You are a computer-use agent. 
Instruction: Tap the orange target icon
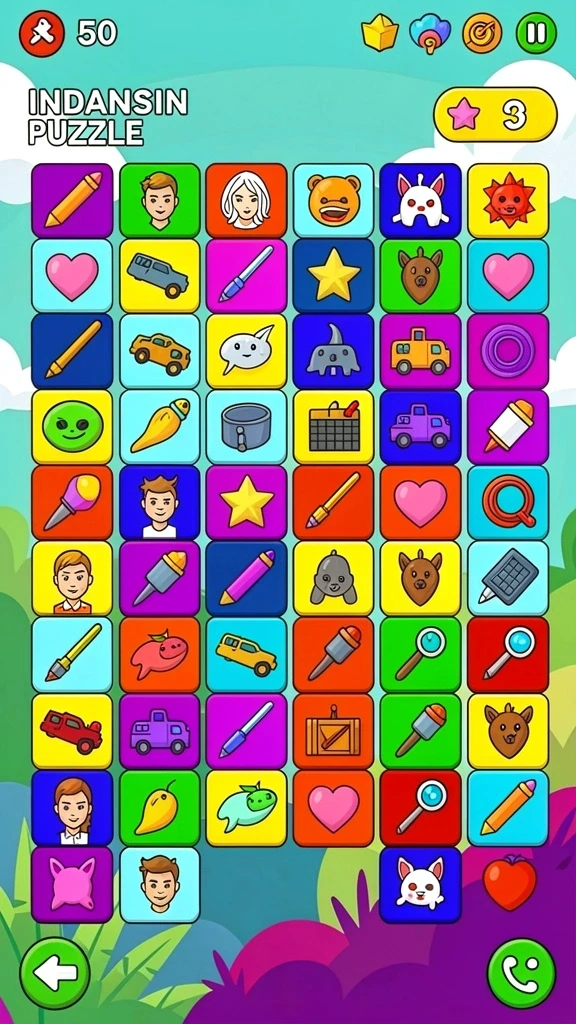pyautogui.click(x=483, y=33)
